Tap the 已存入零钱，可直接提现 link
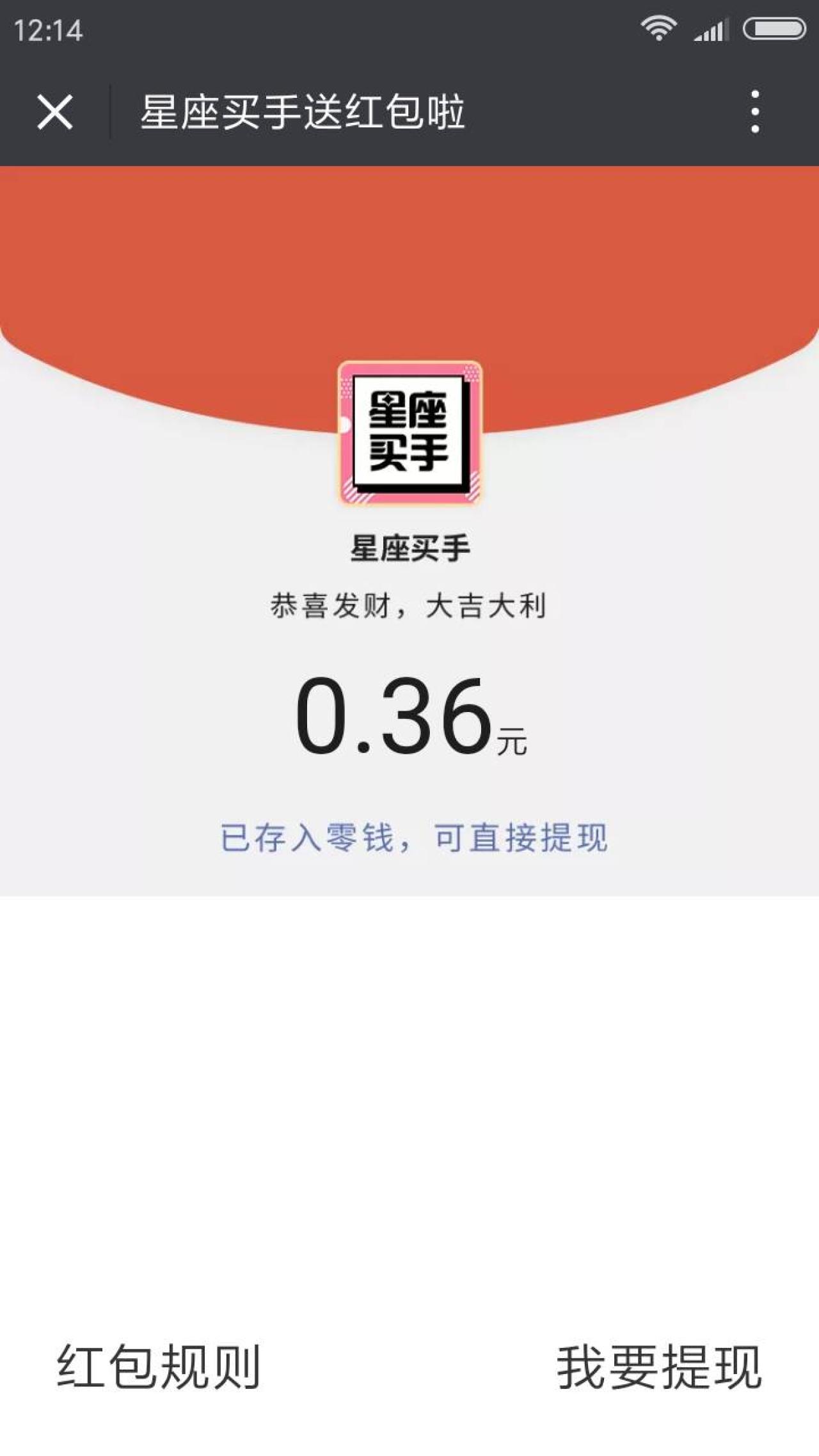The image size is (819, 1456). point(413,837)
